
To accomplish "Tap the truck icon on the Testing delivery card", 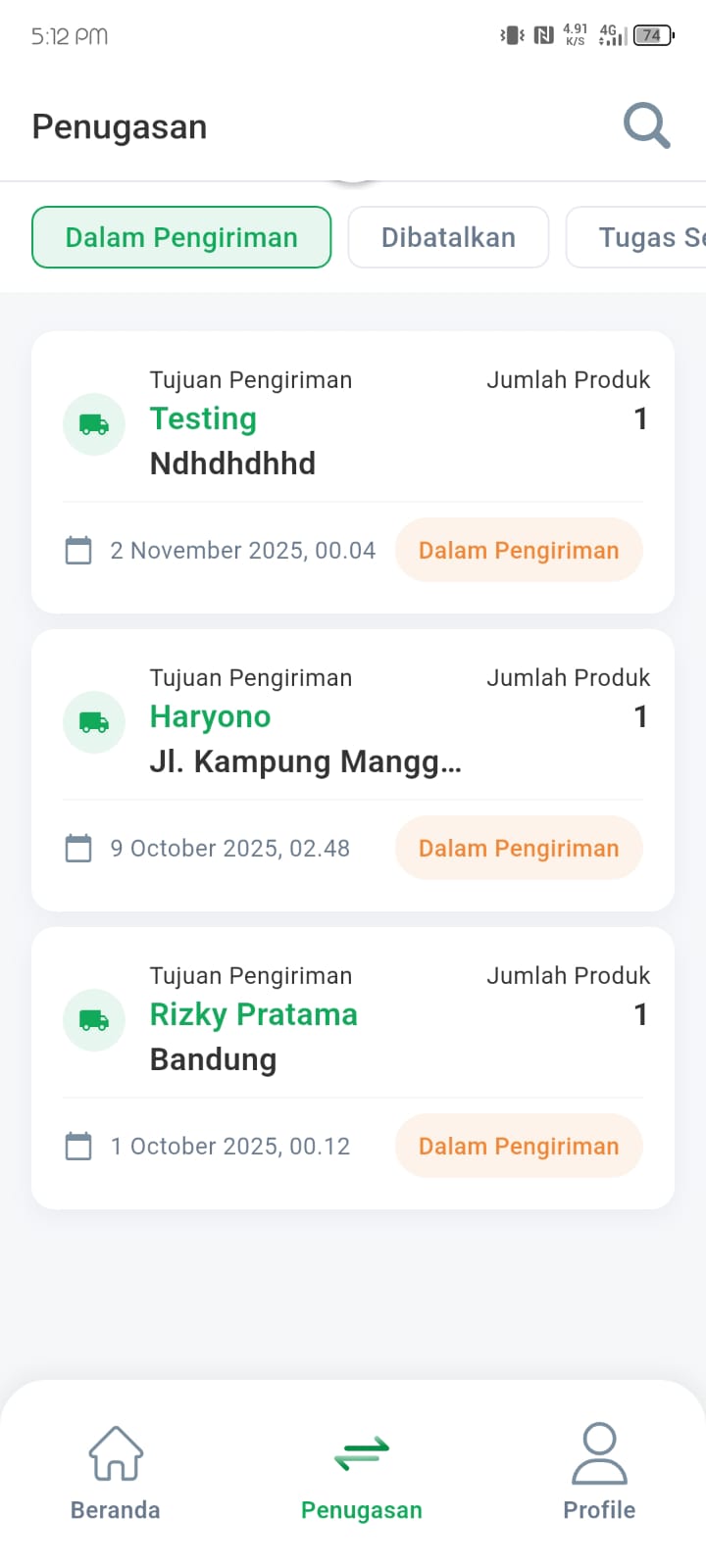I will pyautogui.click(x=94, y=424).
